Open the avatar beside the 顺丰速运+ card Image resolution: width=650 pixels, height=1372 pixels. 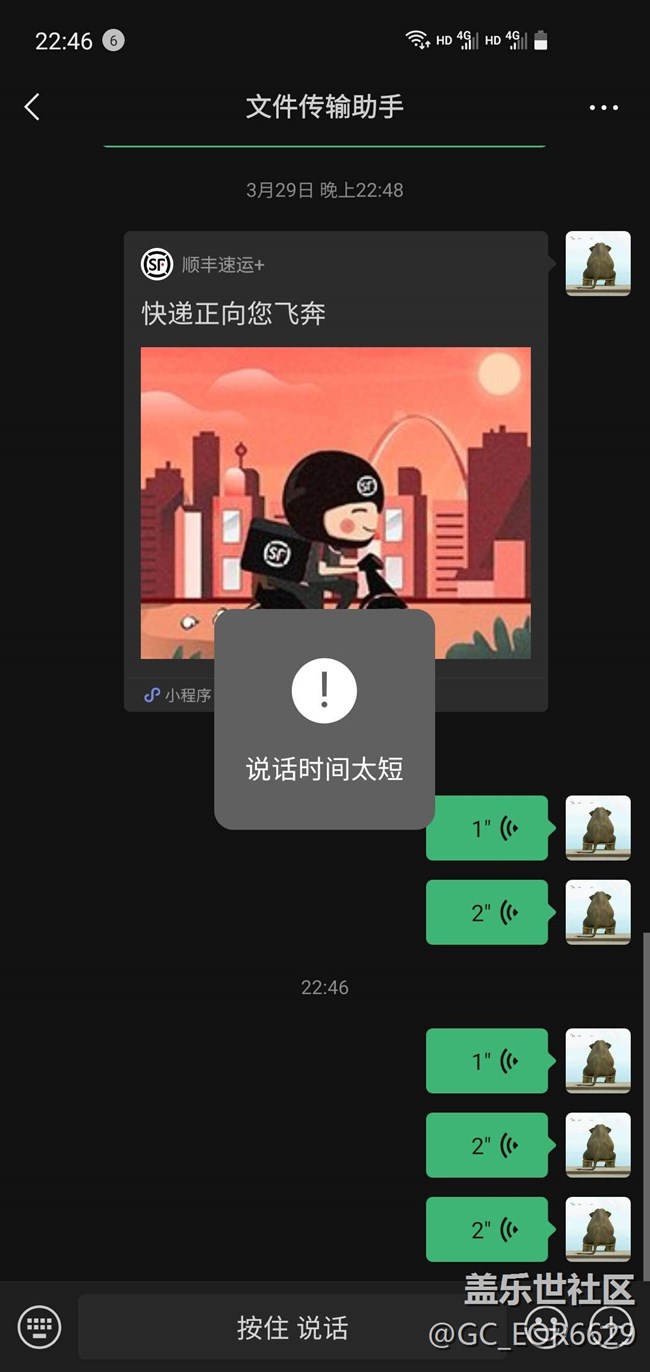598,264
